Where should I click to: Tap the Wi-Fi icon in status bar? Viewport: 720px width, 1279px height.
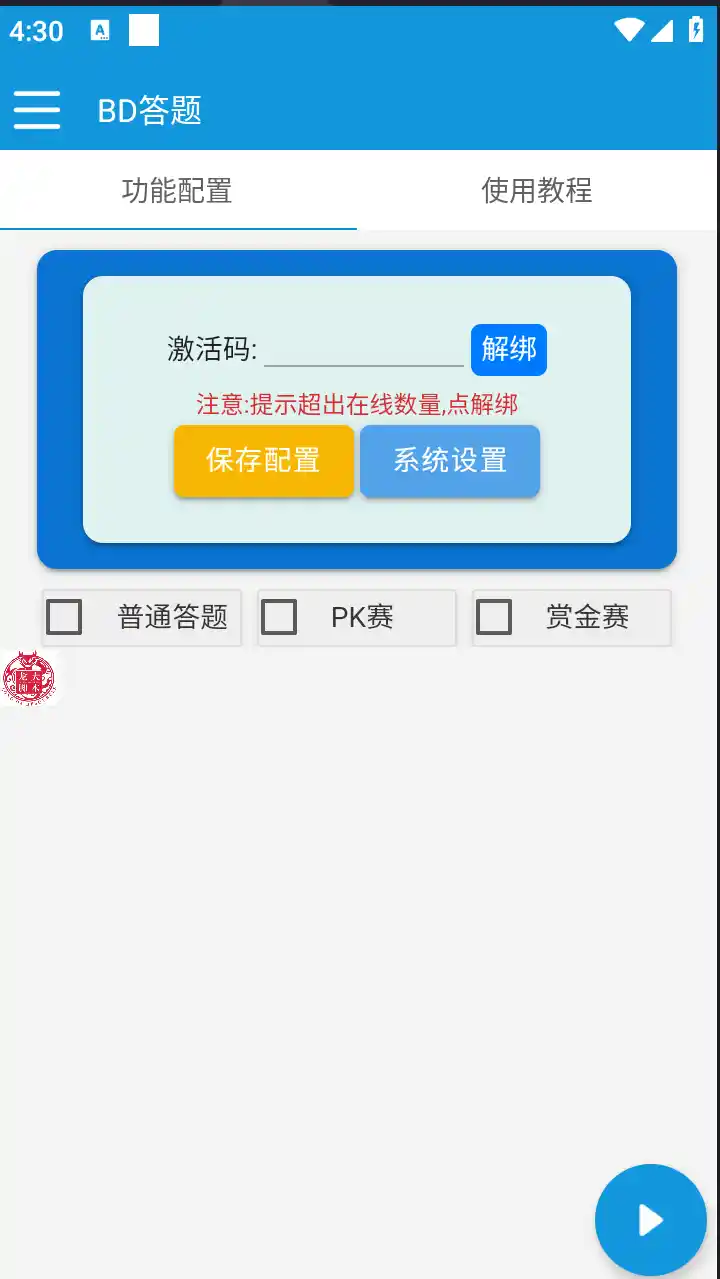[x=629, y=29]
